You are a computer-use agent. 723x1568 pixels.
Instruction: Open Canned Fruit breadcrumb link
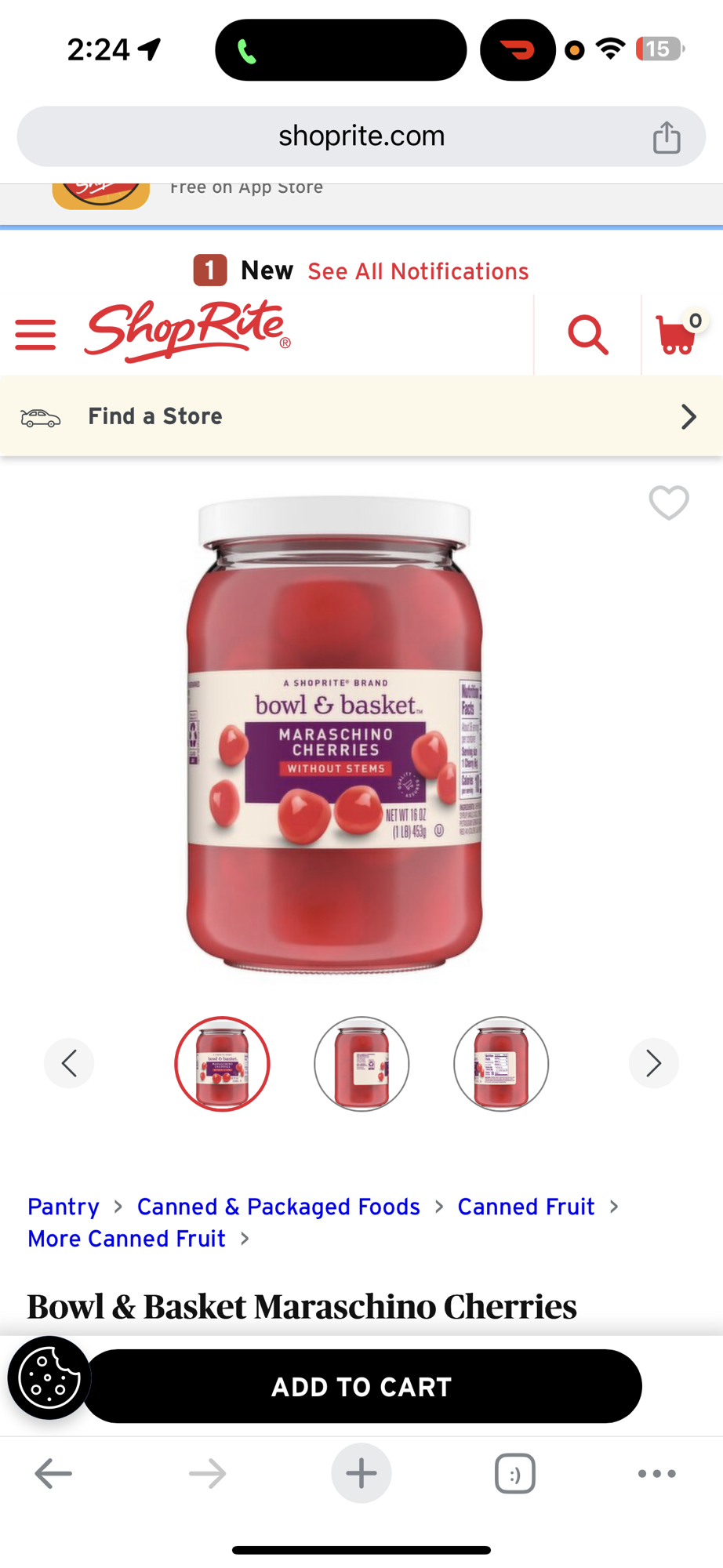point(525,1207)
